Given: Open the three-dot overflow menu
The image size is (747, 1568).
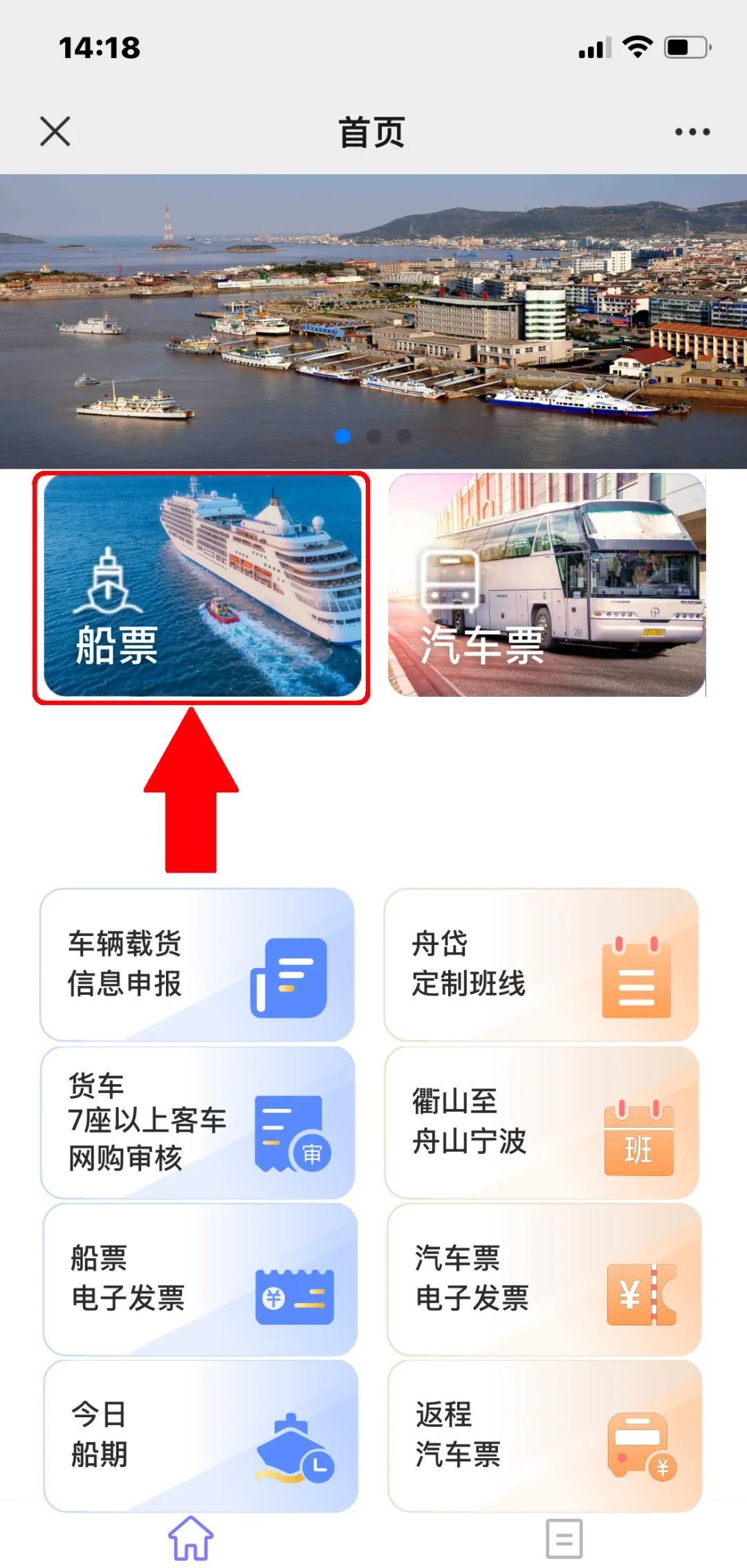Looking at the screenshot, I should [692, 131].
